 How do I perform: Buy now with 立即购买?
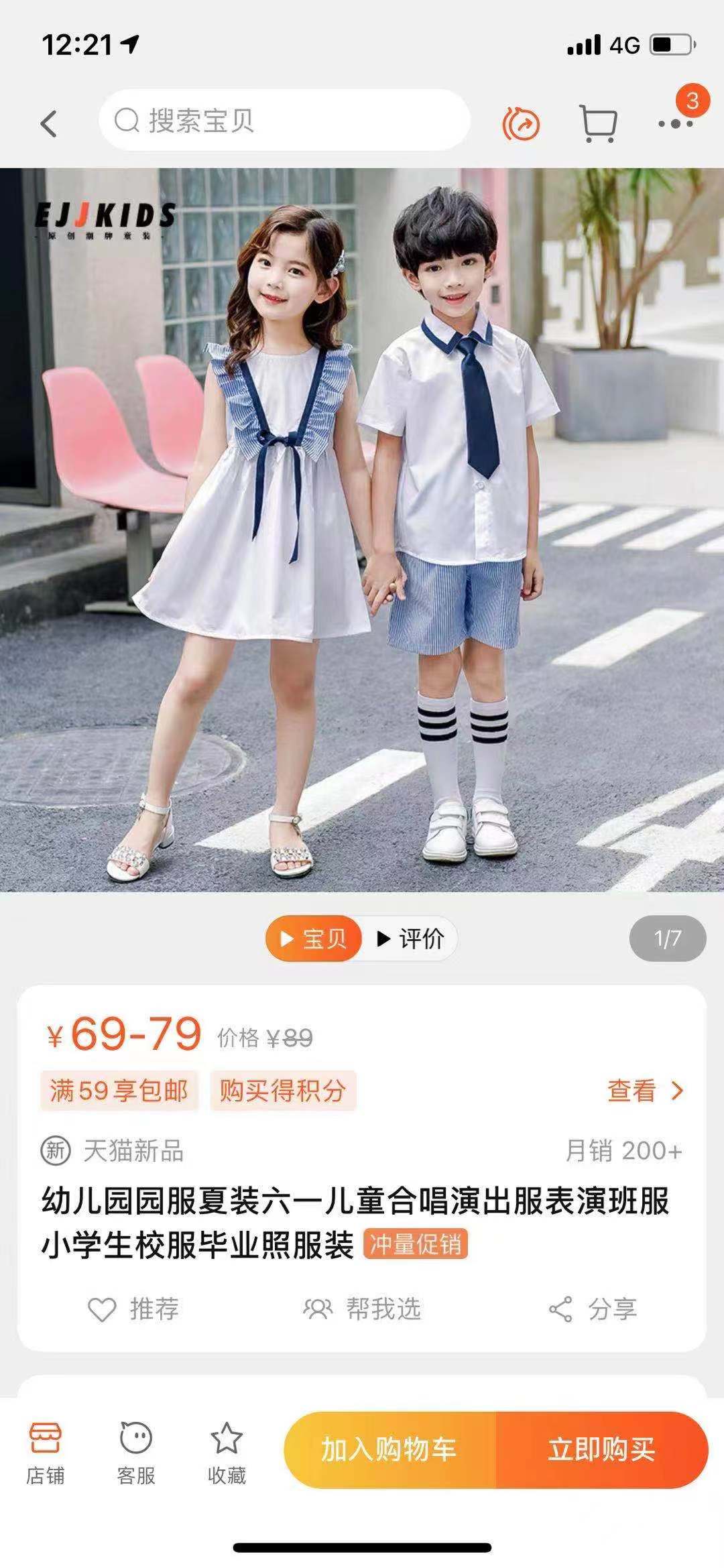[x=602, y=1449]
